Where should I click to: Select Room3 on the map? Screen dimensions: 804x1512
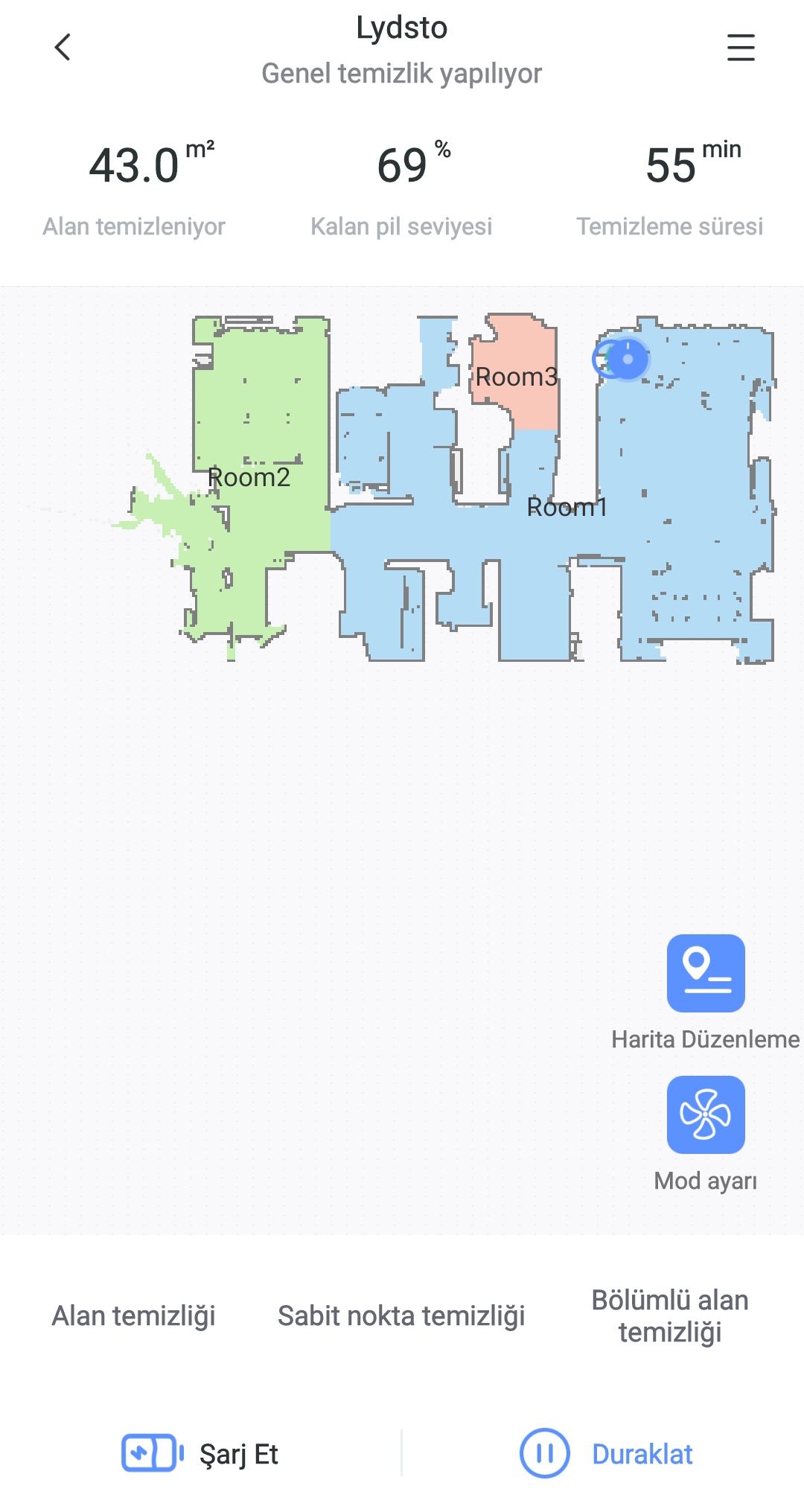(517, 377)
